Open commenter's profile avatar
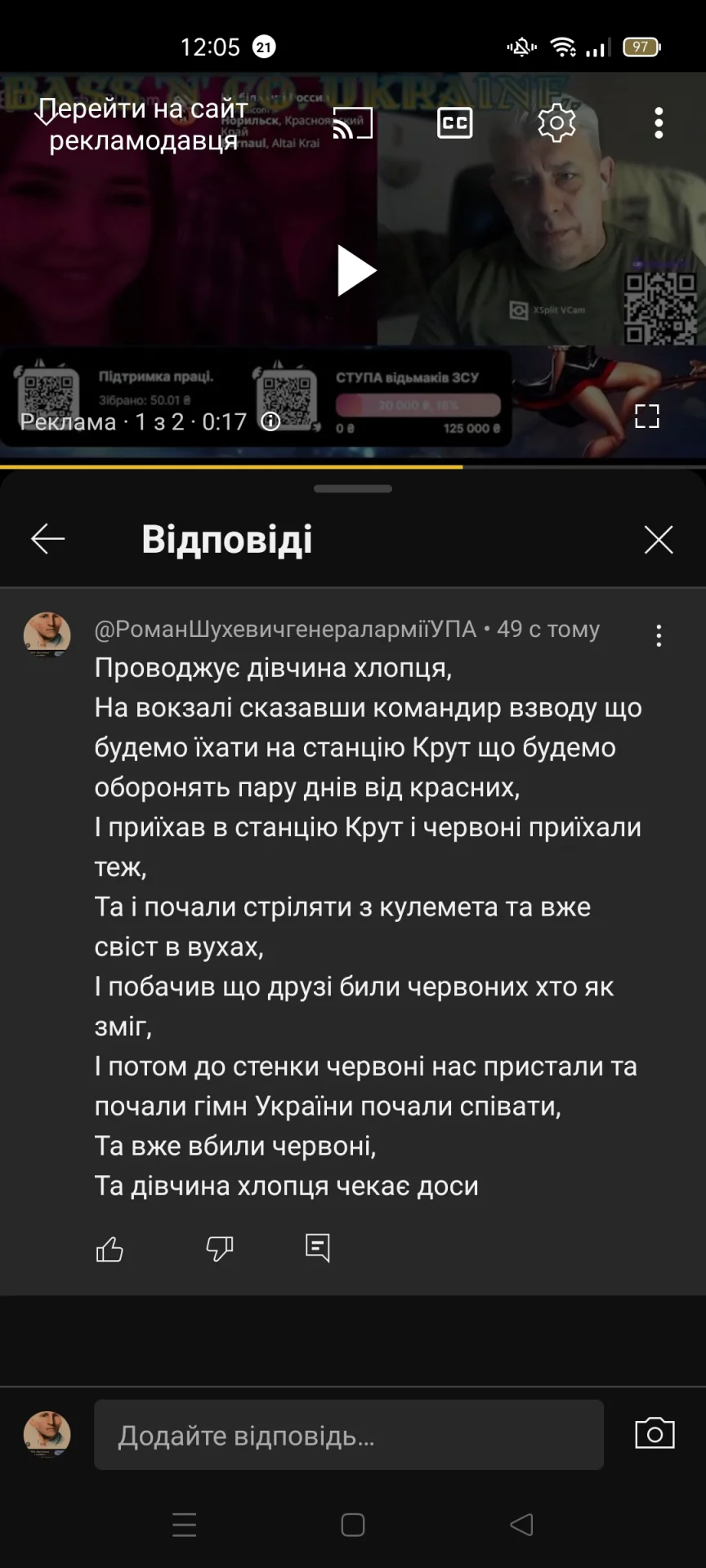Image resolution: width=706 pixels, height=1568 pixels. 47,635
